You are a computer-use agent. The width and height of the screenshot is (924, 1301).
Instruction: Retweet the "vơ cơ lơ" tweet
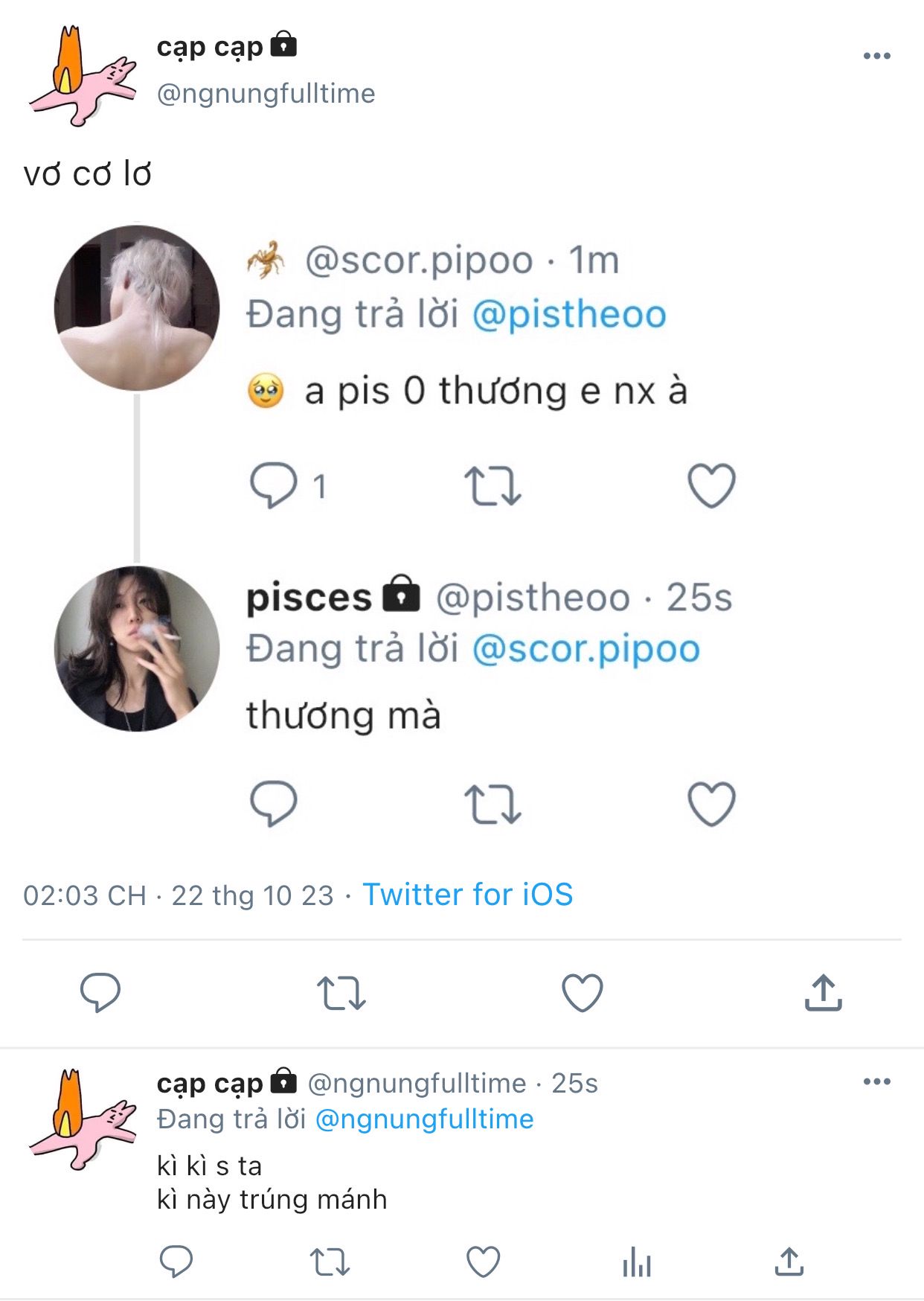(341, 993)
